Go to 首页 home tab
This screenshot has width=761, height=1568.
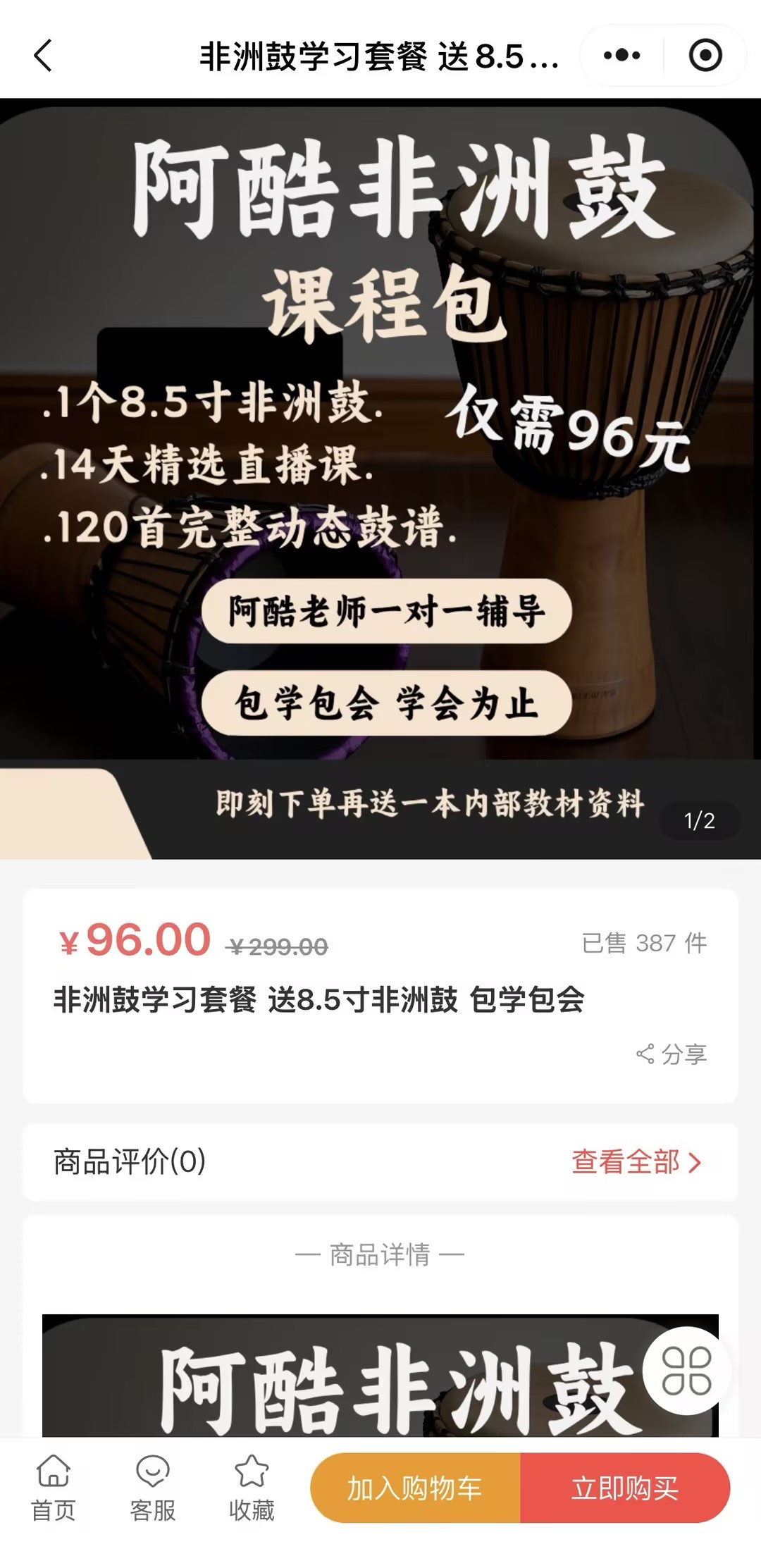click(x=54, y=1488)
